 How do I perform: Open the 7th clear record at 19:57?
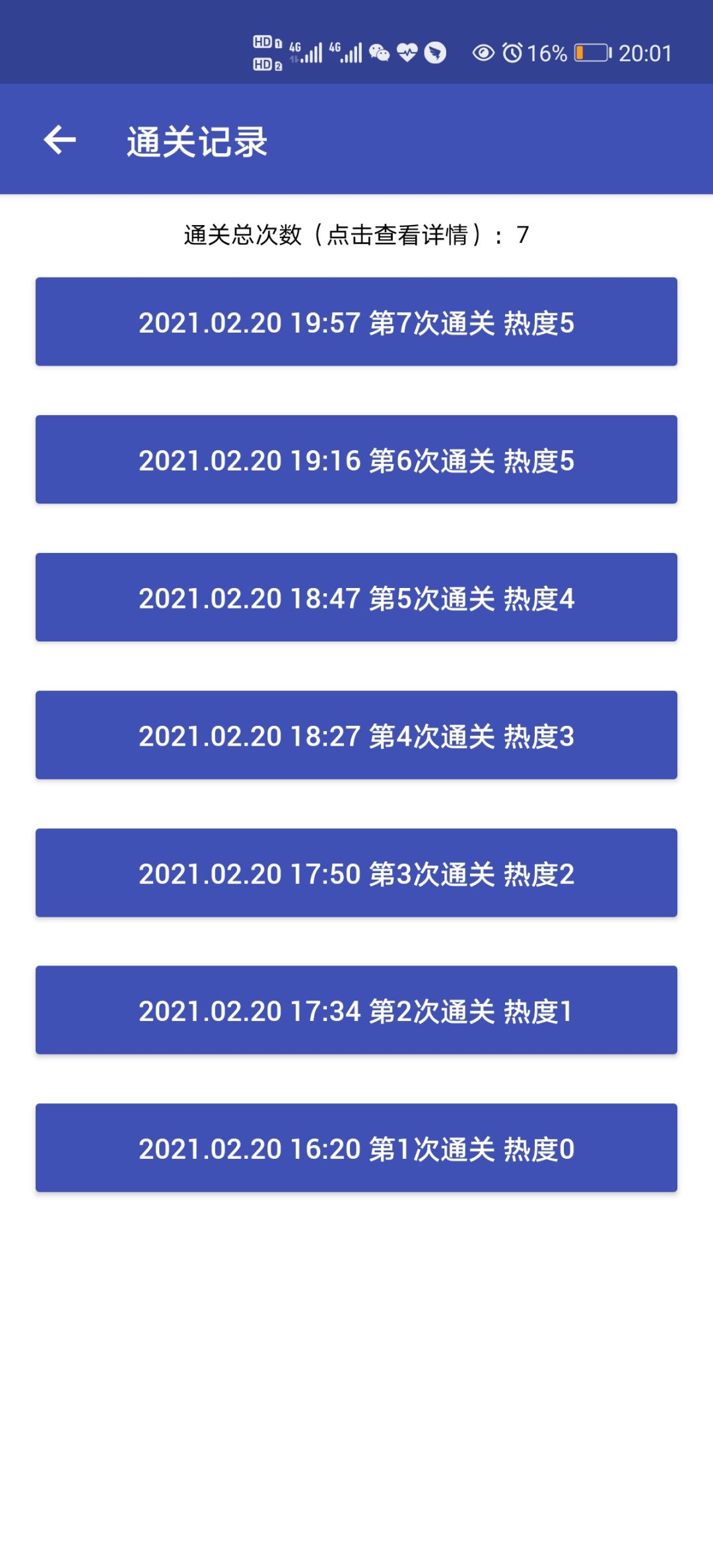tap(356, 322)
